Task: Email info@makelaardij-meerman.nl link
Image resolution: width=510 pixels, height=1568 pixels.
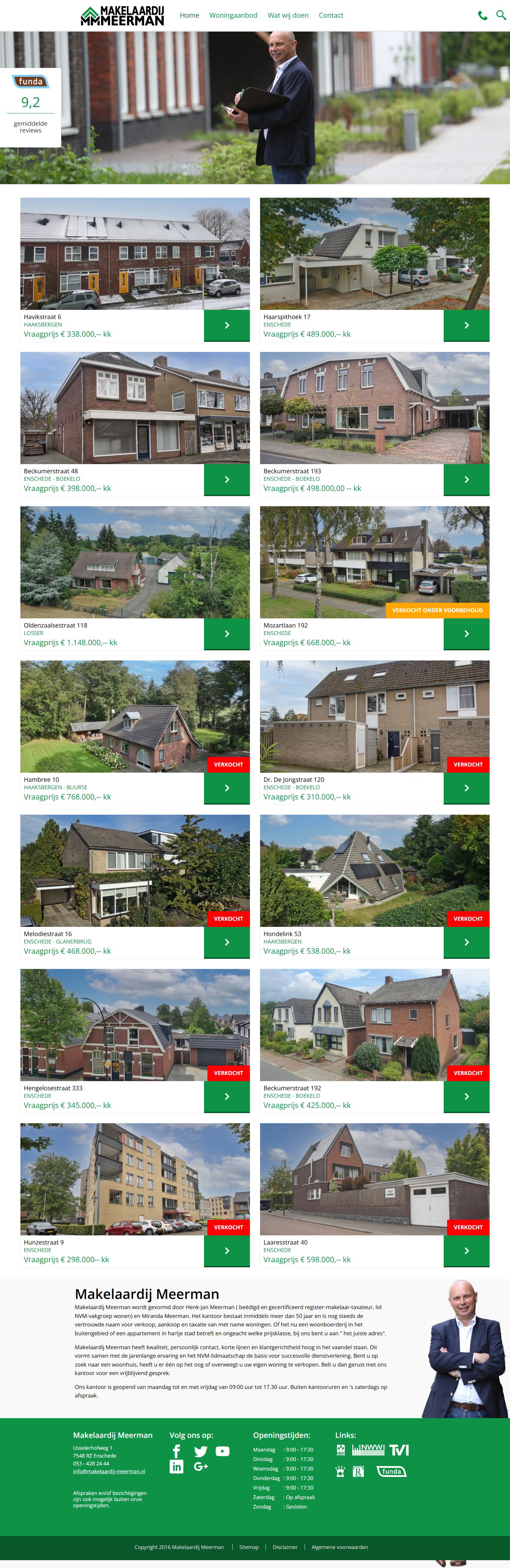Action: [109, 1471]
